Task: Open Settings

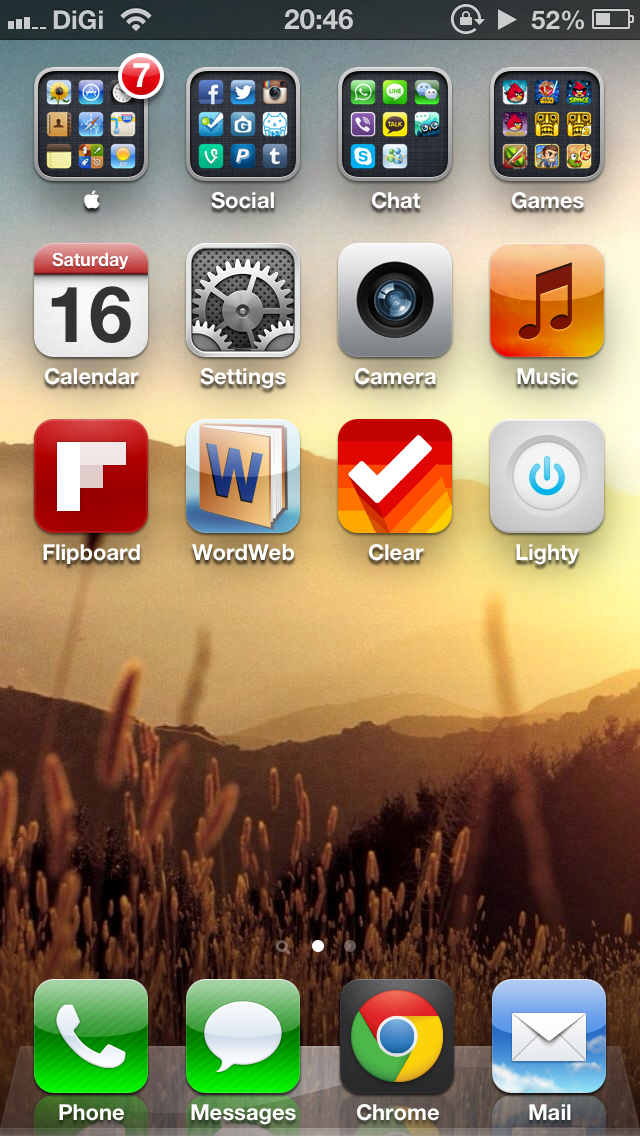Action: (x=243, y=300)
